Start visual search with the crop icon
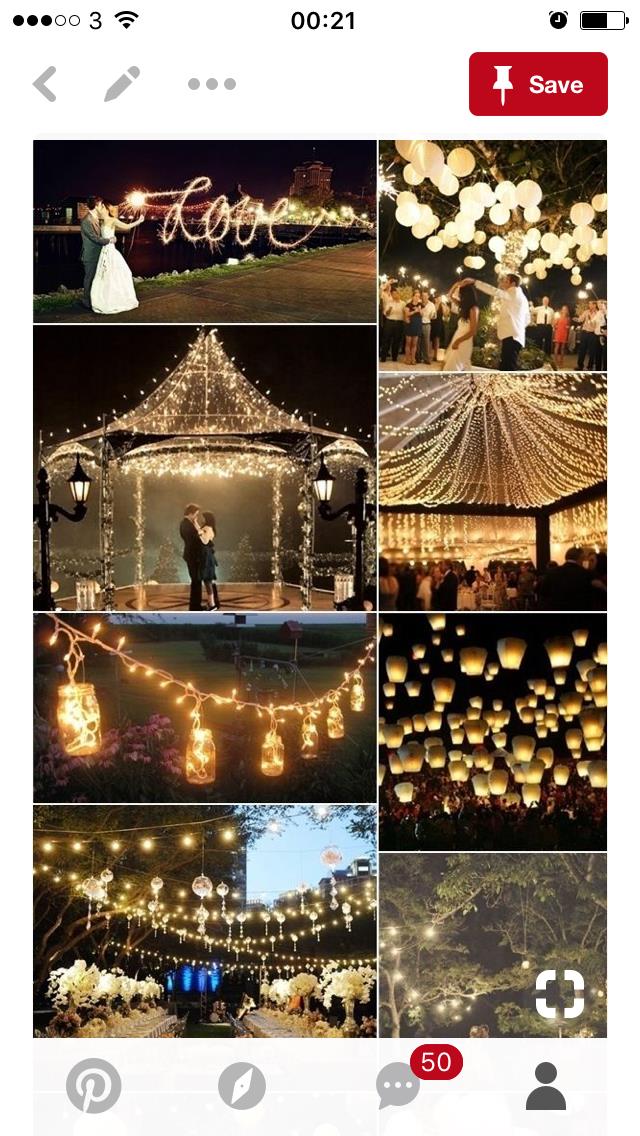640x1136 pixels. click(560, 993)
